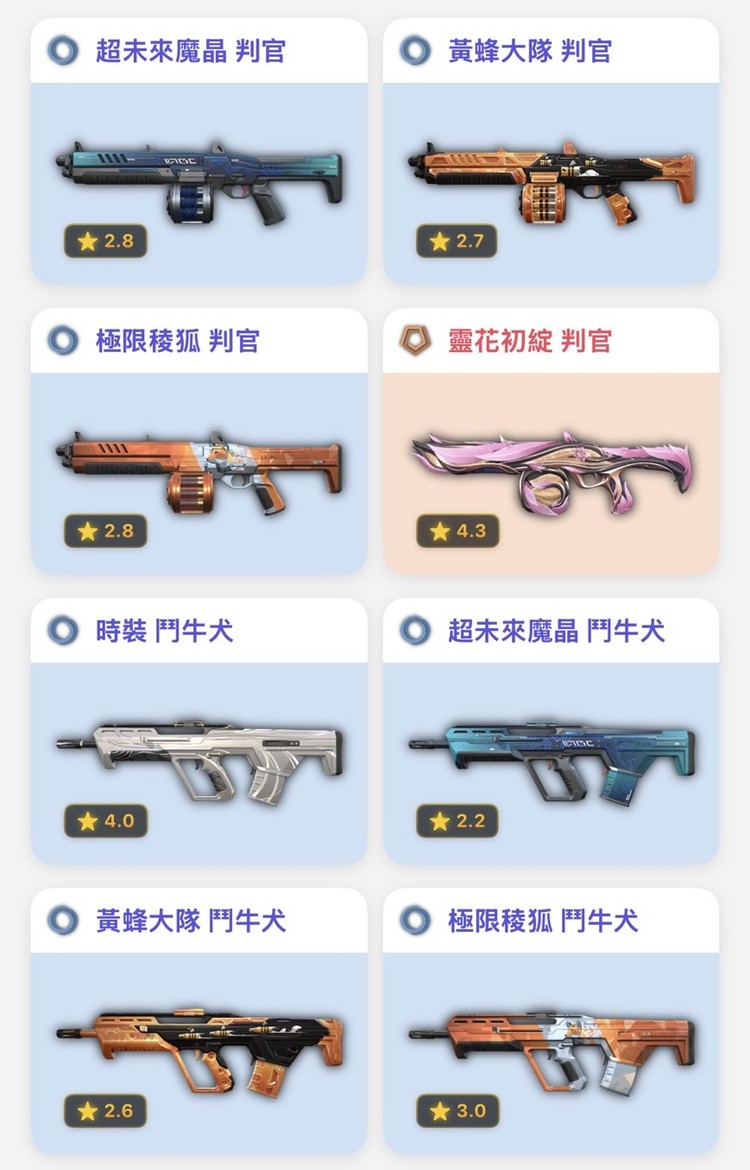Click the tier icon beside 黃蜂大隊 鬥牛犬
The height and width of the screenshot is (1170, 750).
(x=64, y=920)
